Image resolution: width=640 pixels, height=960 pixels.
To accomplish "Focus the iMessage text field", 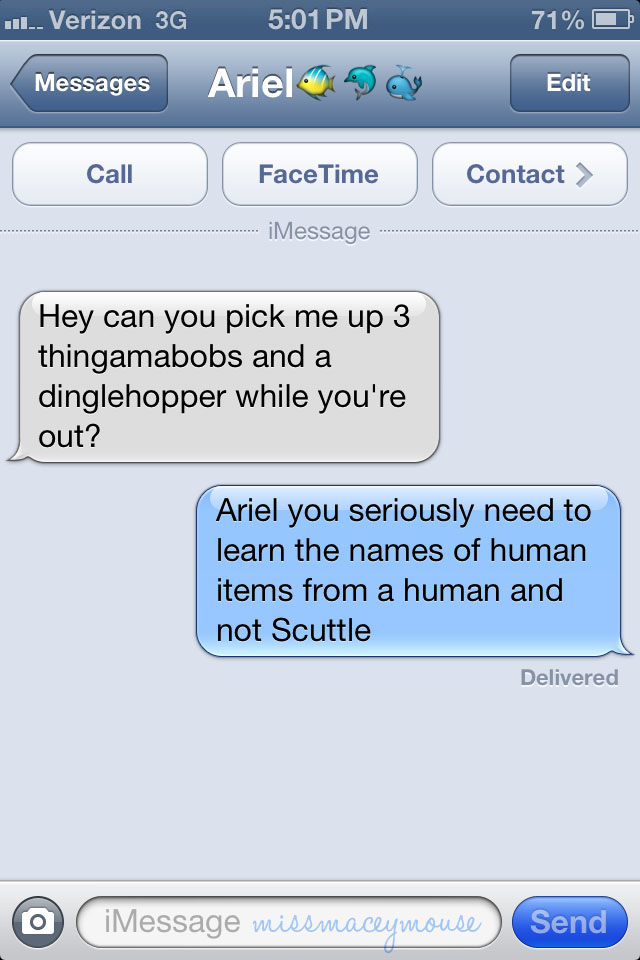I will pos(290,922).
